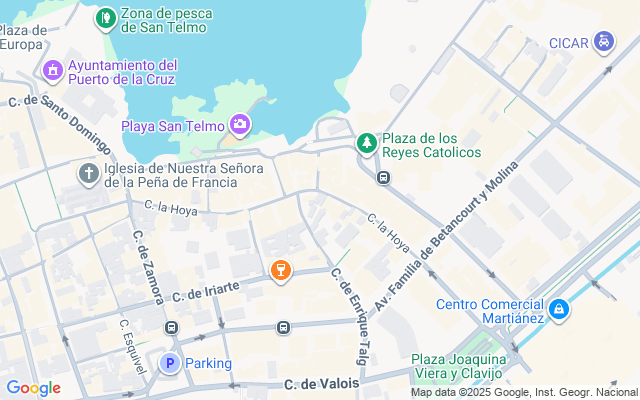Select the Parking marker
Viewport: 640px width, 400px height.
pyautogui.click(x=170, y=363)
